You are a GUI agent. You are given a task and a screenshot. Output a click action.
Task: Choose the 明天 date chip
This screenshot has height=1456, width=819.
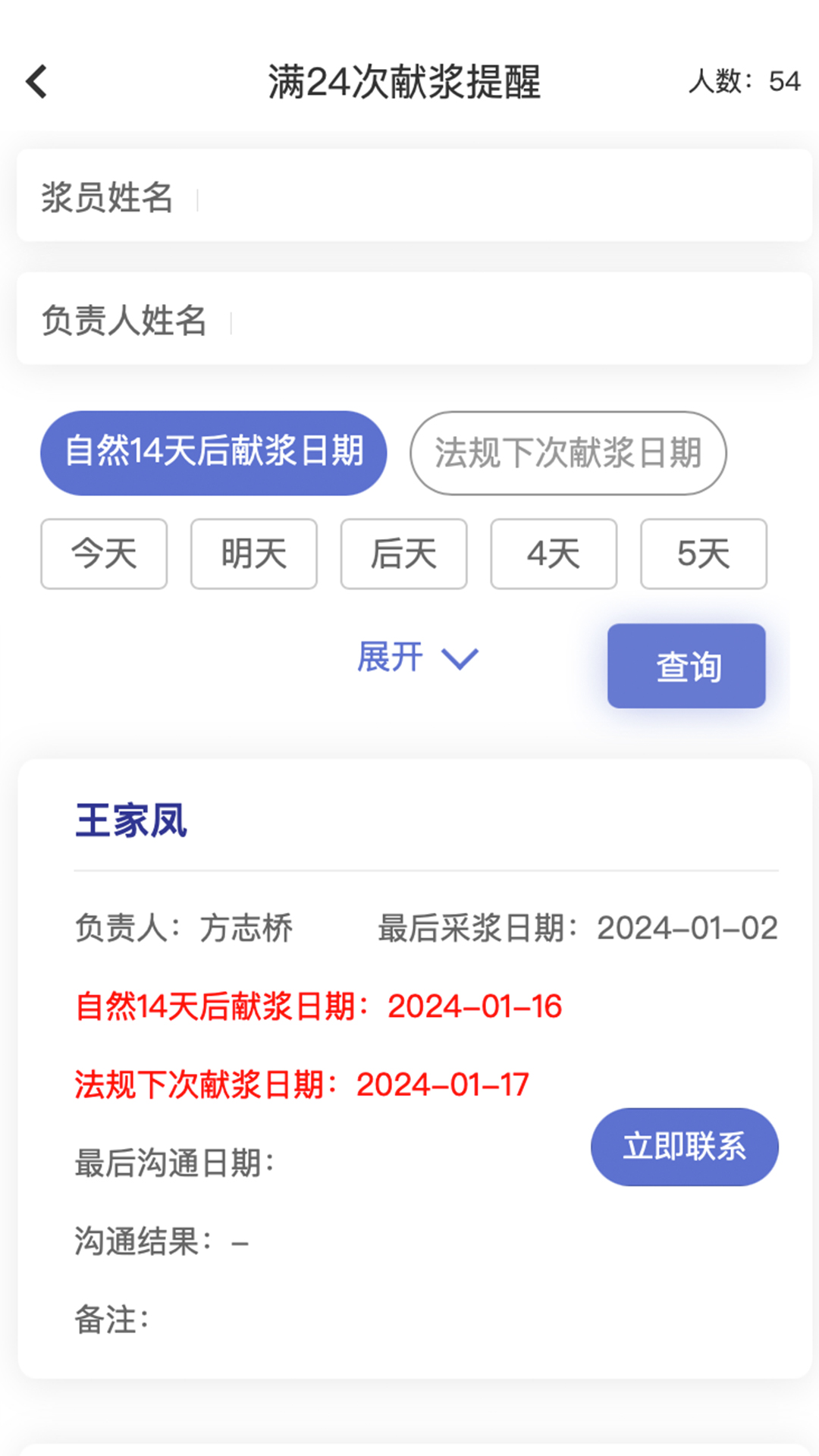coord(254,554)
